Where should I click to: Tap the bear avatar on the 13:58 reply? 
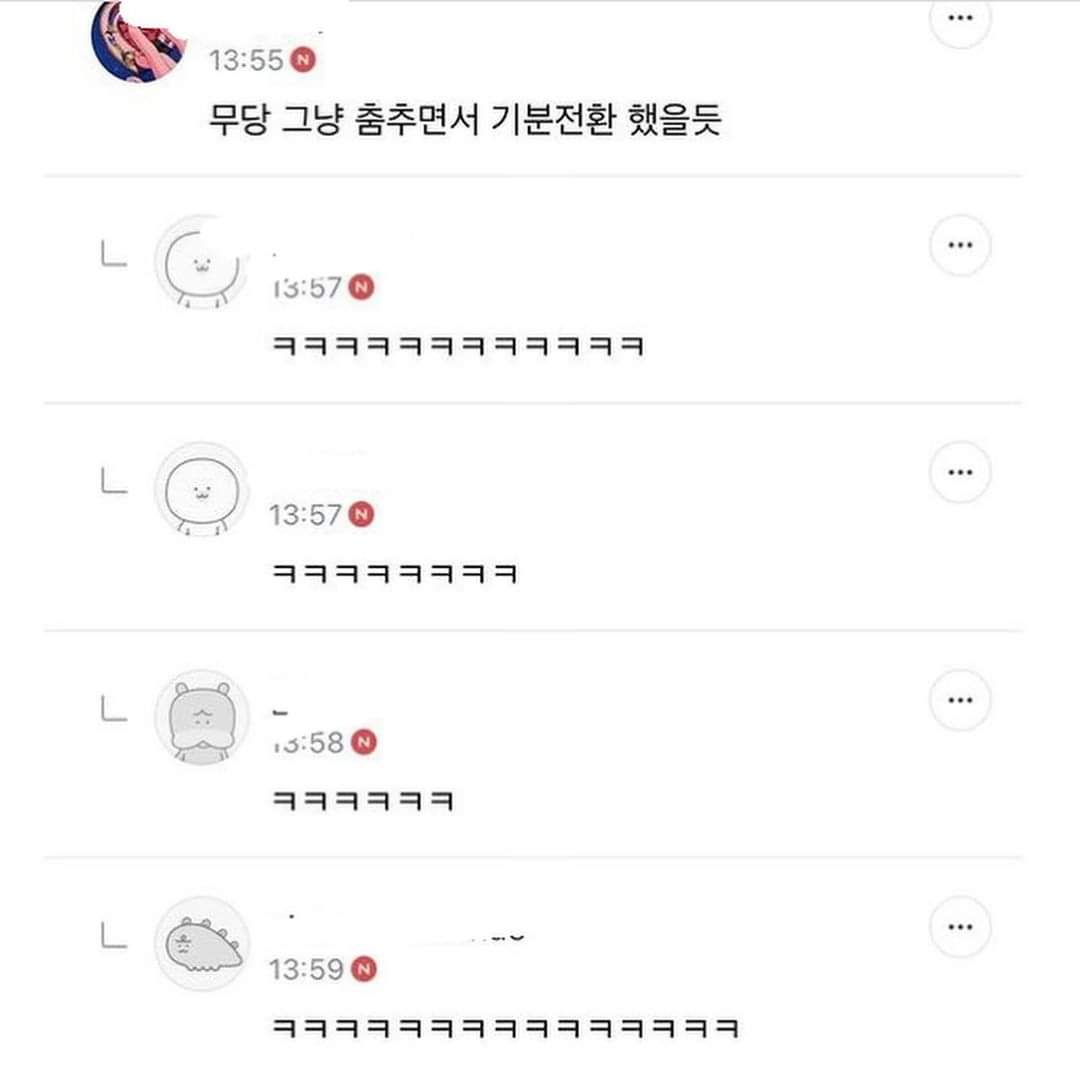[x=201, y=717]
